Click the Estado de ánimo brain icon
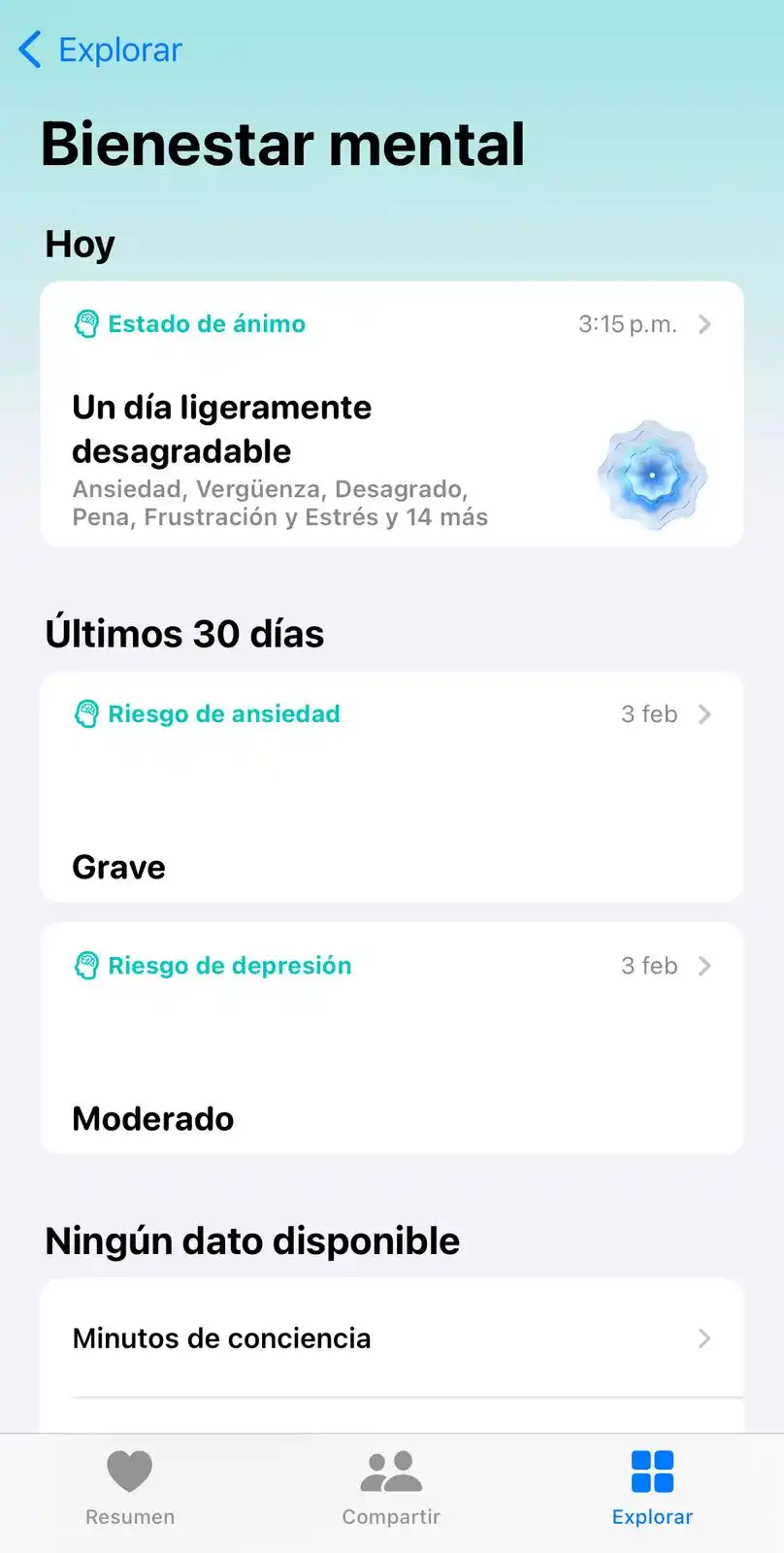The height and width of the screenshot is (1553, 784). pyautogui.click(x=86, y=323)
